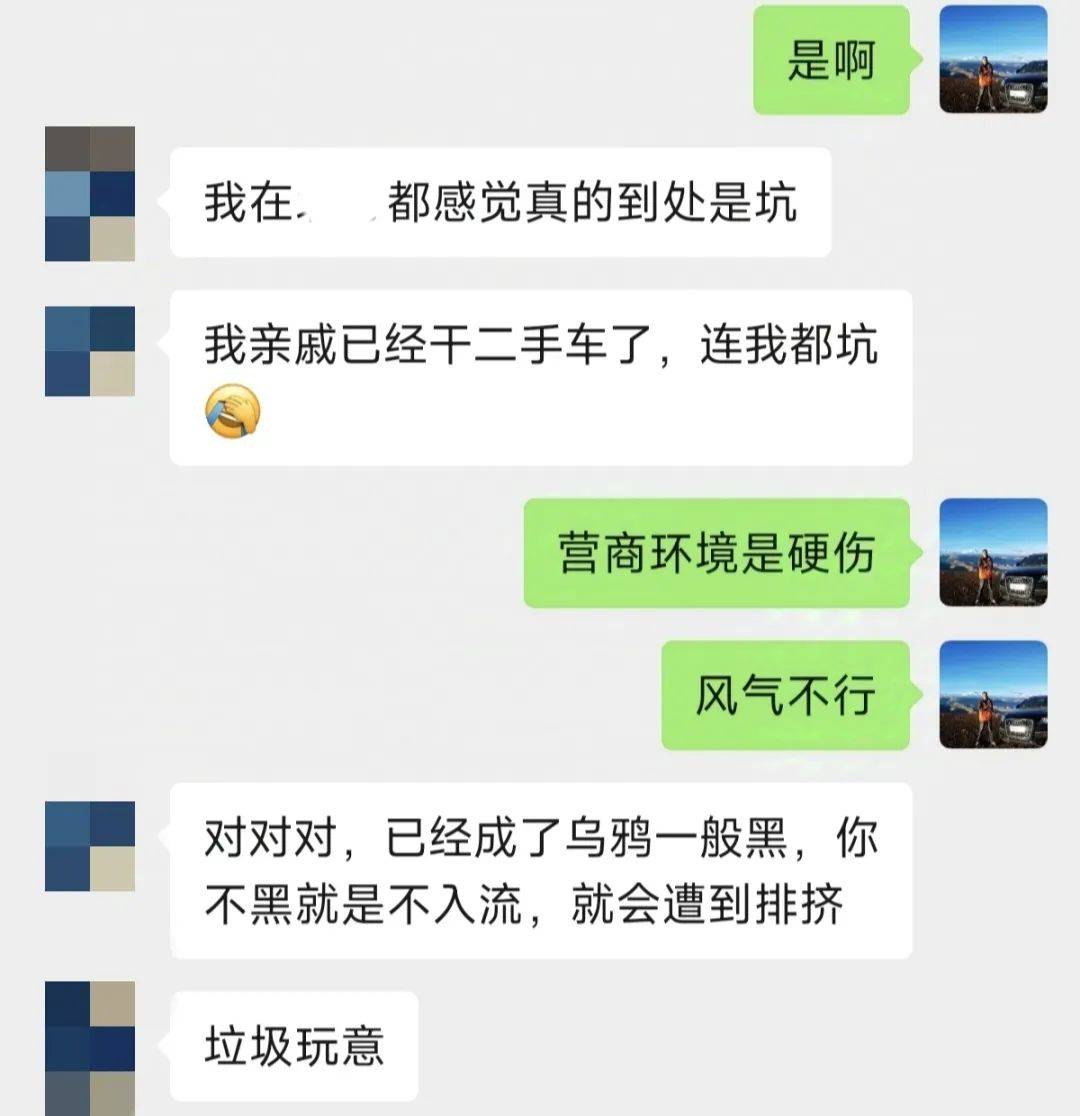Tap contact's avatar next to "到处是坑" message
This screenshot has width=1080, height=1116.
coord(90,193)
